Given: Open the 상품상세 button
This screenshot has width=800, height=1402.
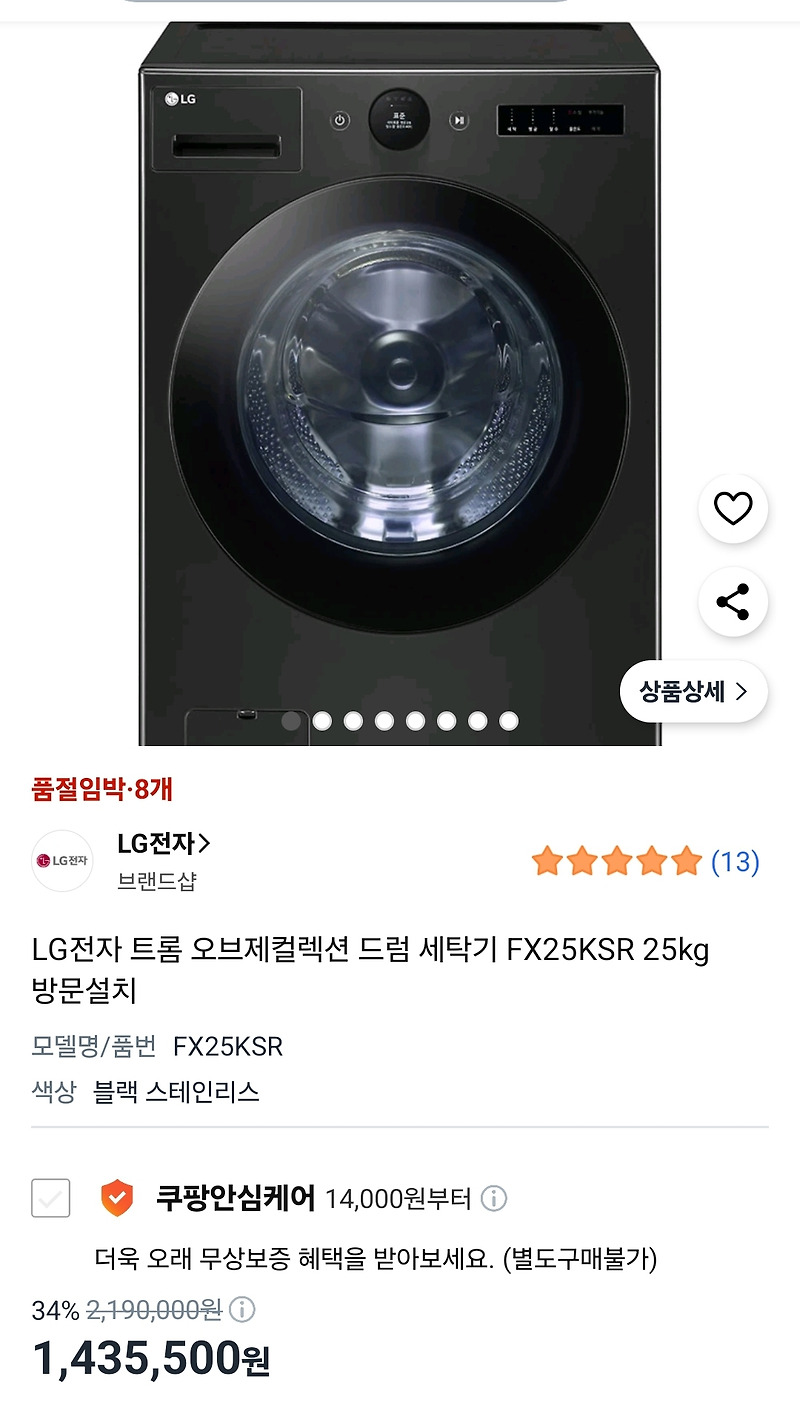Looking at the screenshot, I should tap(693, 691).
